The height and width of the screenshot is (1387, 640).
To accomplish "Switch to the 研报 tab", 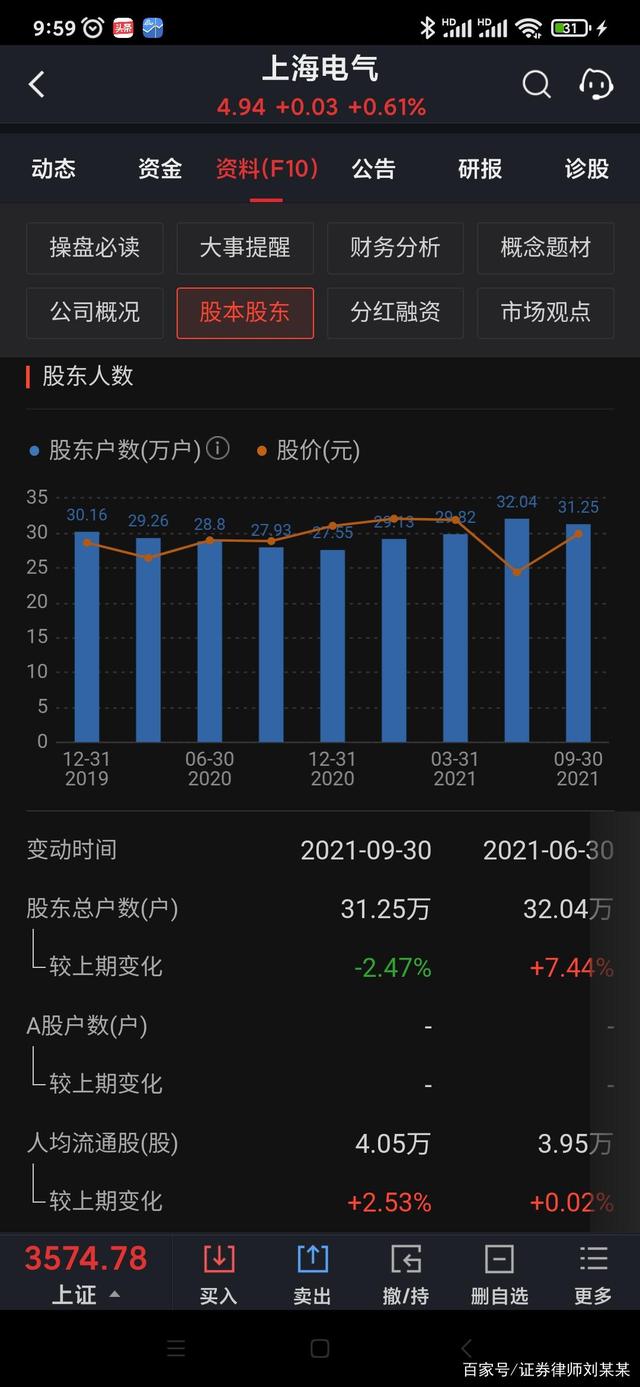I will (x=480, y=169).
